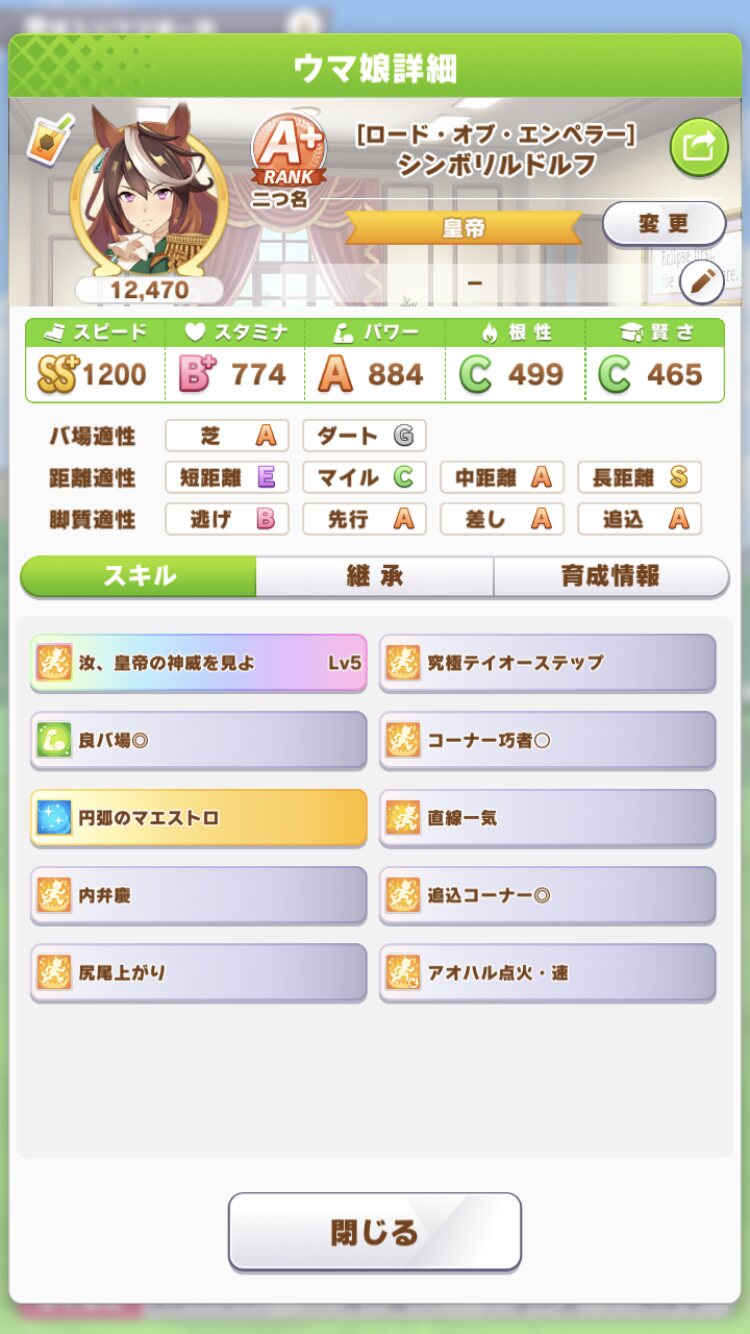750x1334 pixels.
Task: Open skill 汝、皇帝の神威を見よ details
Action: coord(198,662)
